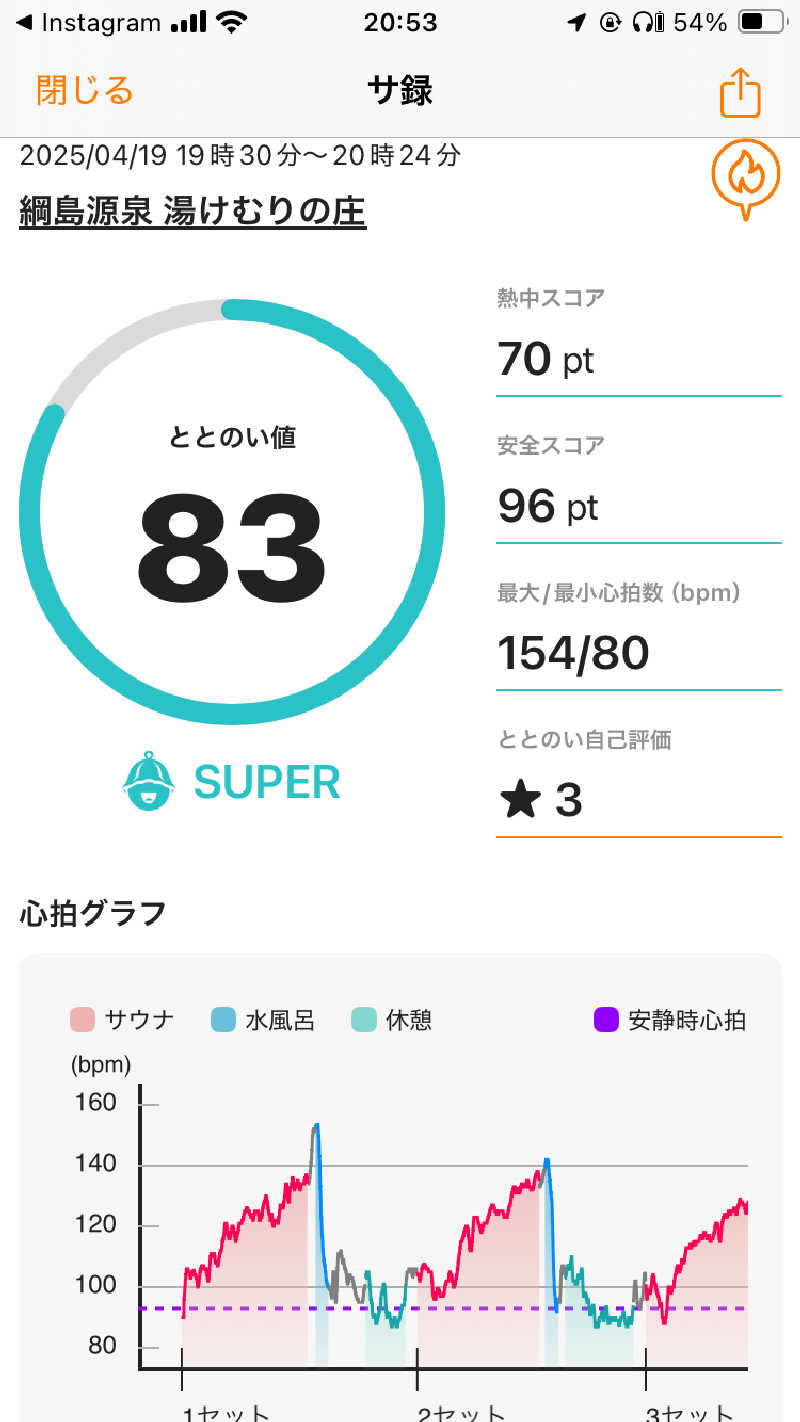Image resolution: width=800 pixels, height=1422 pixels.
Task: Share this サ録 record
Action: coord(740,93)
